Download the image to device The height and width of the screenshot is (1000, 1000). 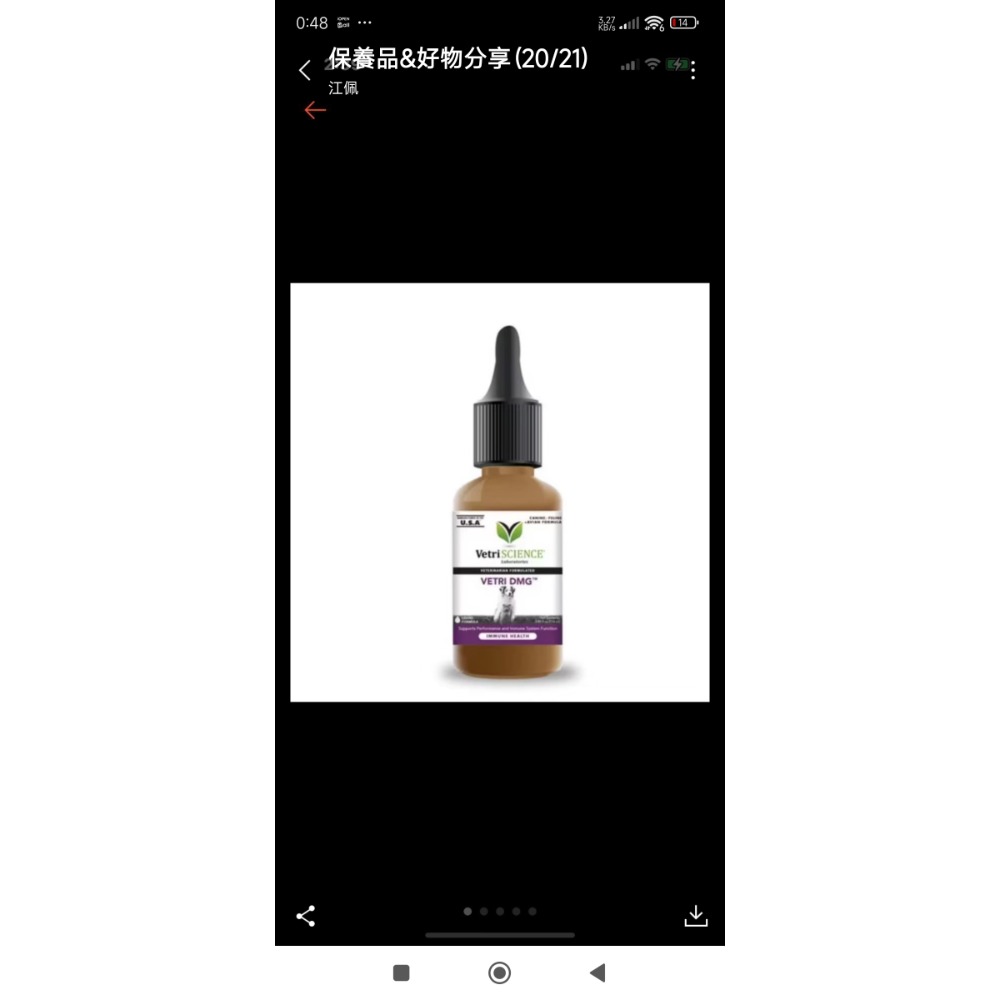[695, 915]
